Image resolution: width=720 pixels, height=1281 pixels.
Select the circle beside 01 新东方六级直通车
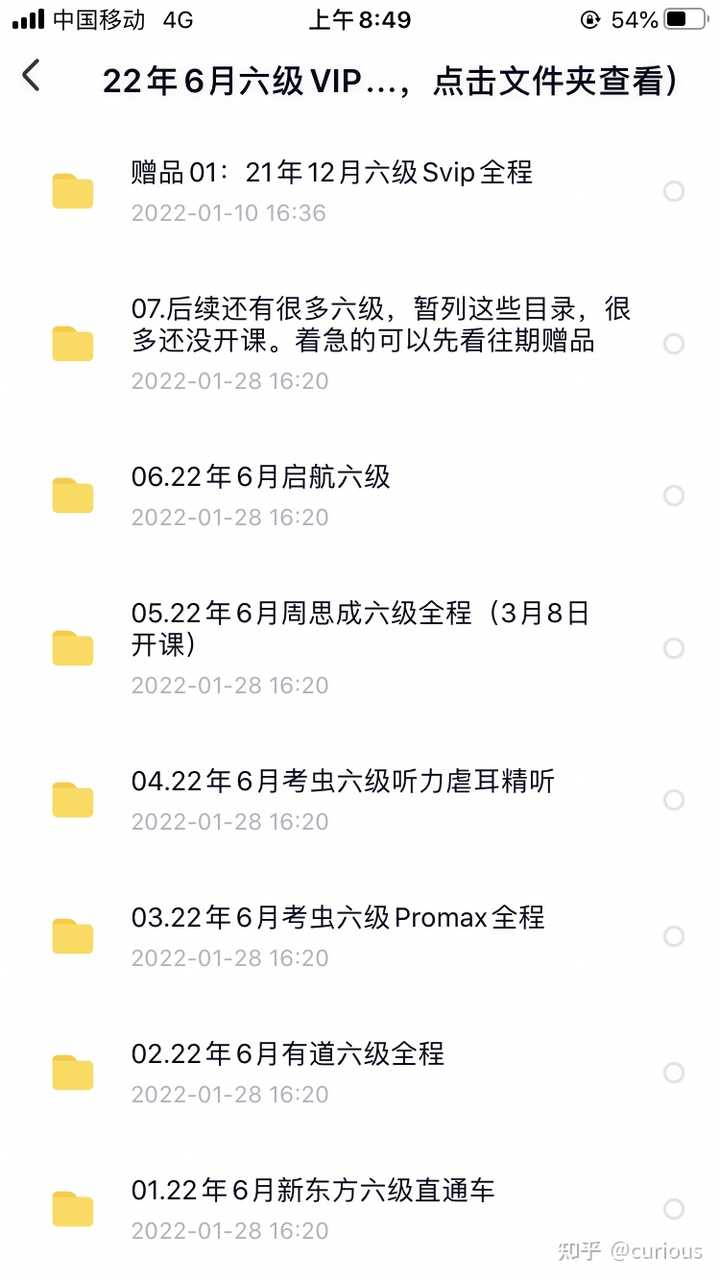pyautogui.click(x=674, y=1209)
